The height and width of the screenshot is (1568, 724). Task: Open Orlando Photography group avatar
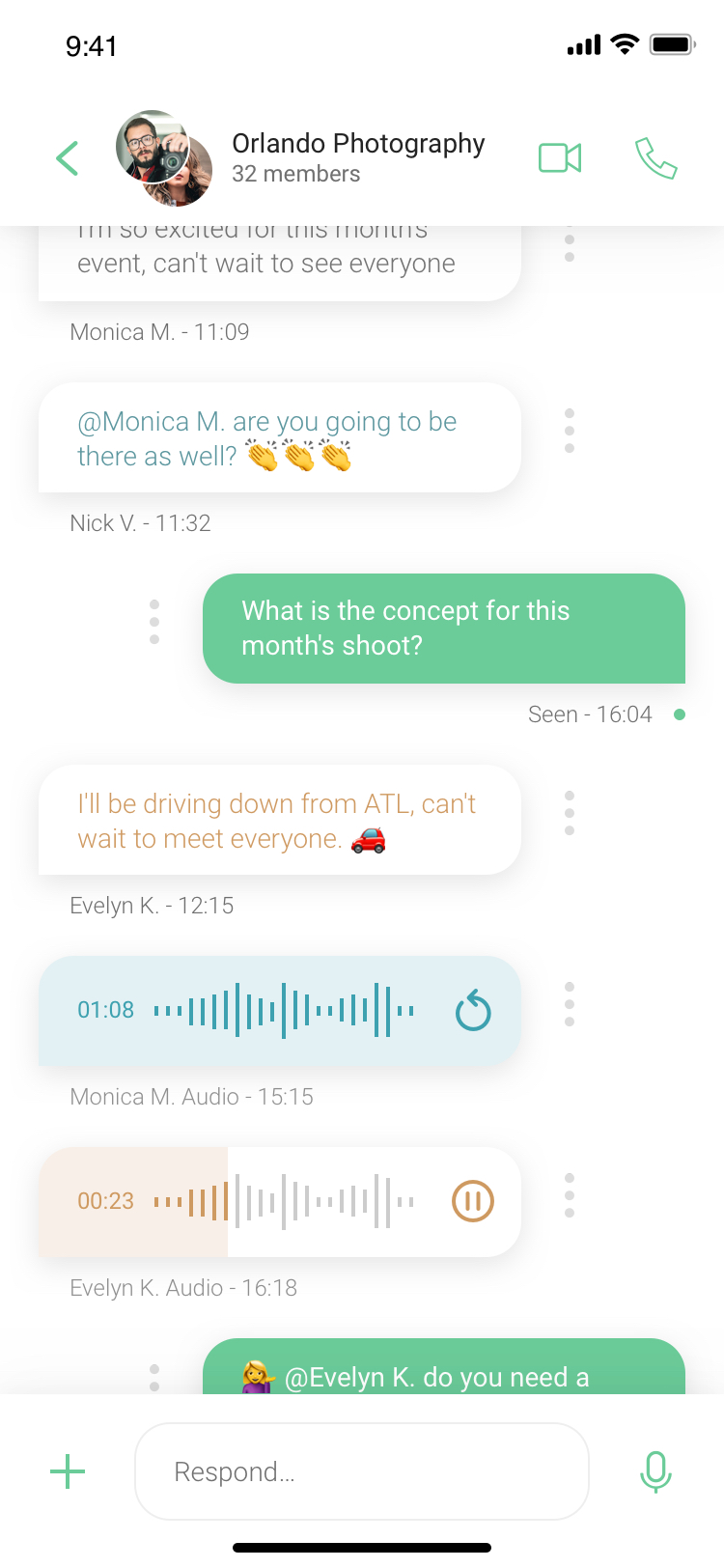point(164,158)
